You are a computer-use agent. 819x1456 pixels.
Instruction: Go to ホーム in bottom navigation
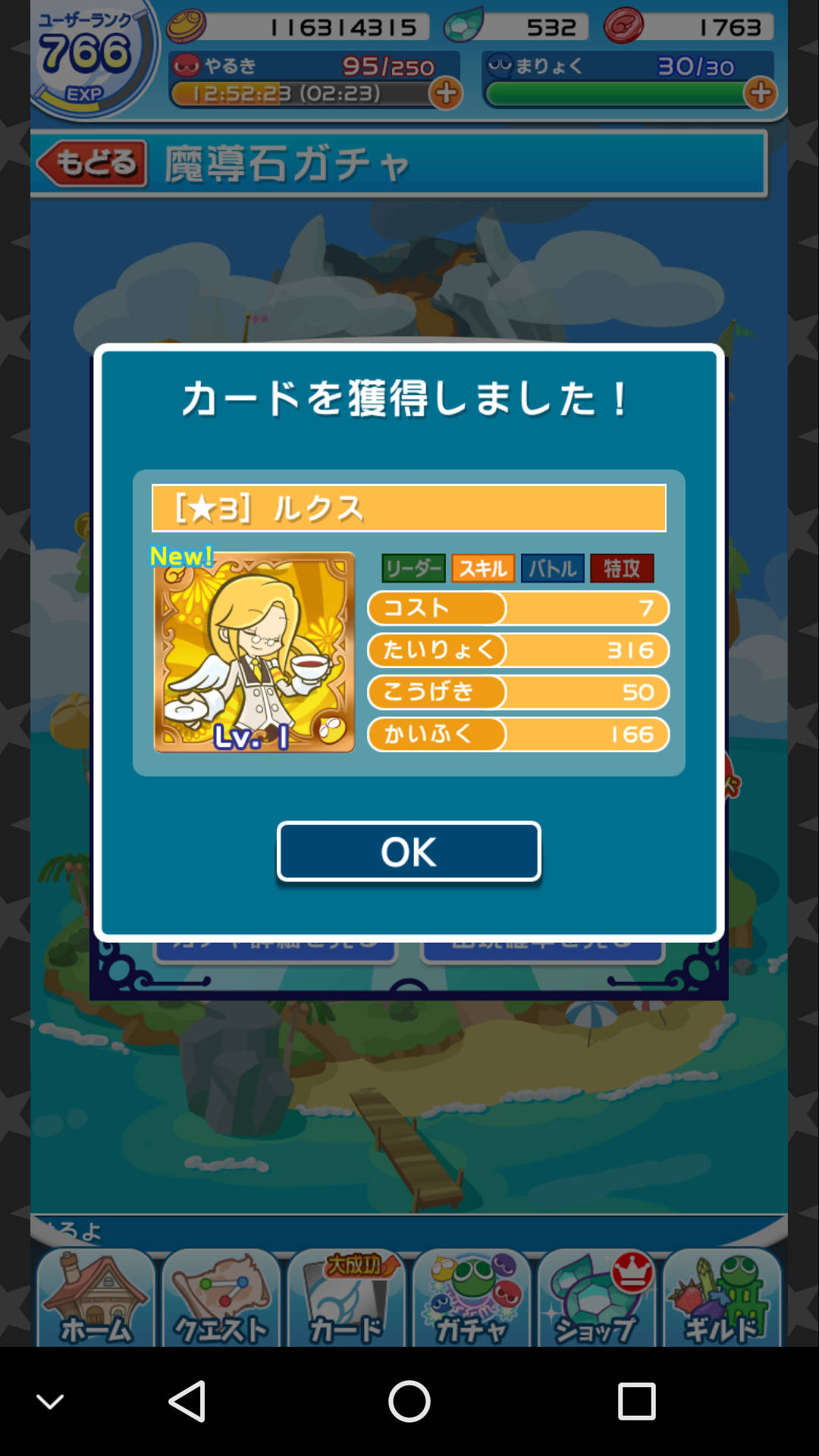click(96, 1300)
